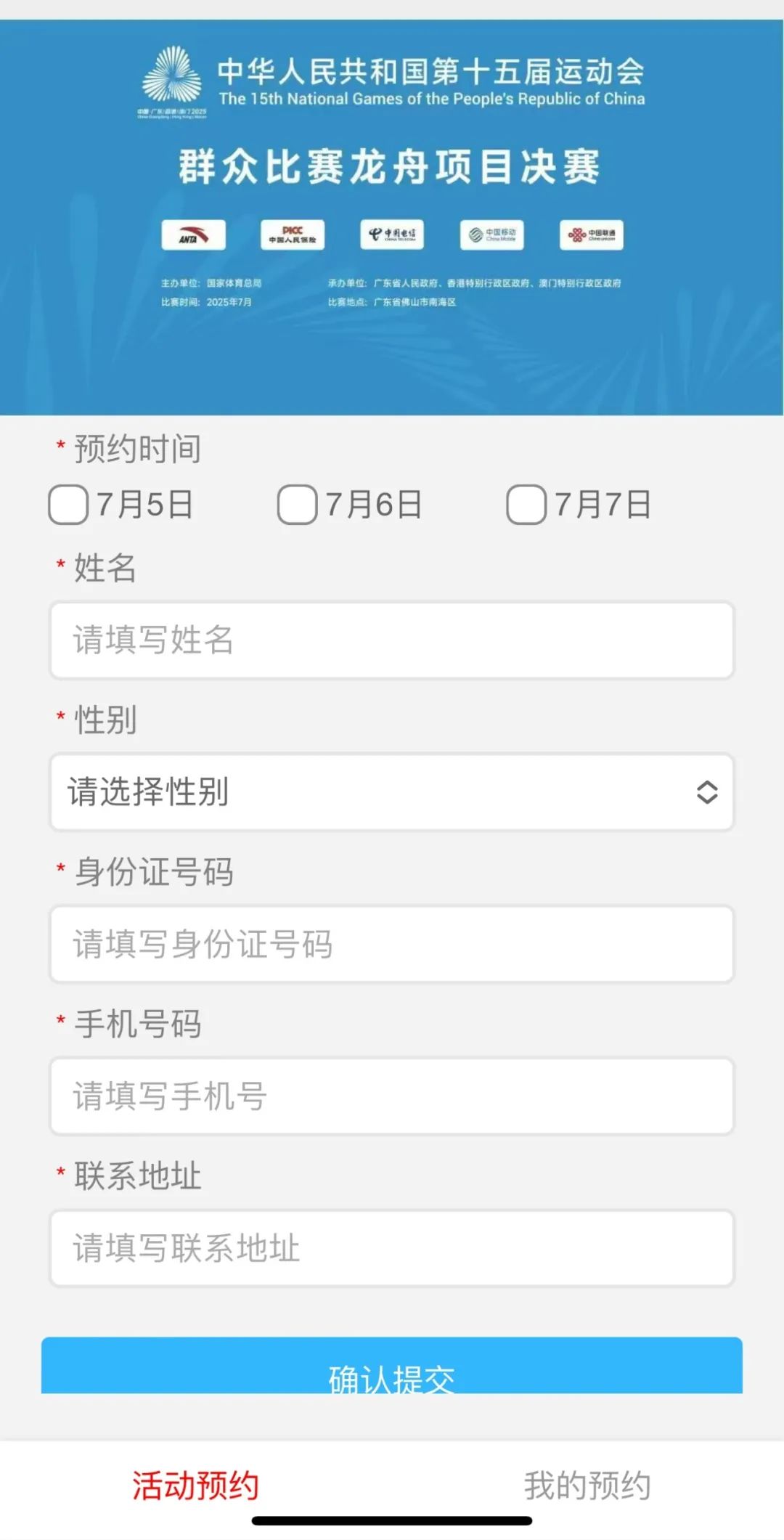Screen dimensions: 784x1540
Task: Check the 7月6日 date option
Action: click(298, 505)
